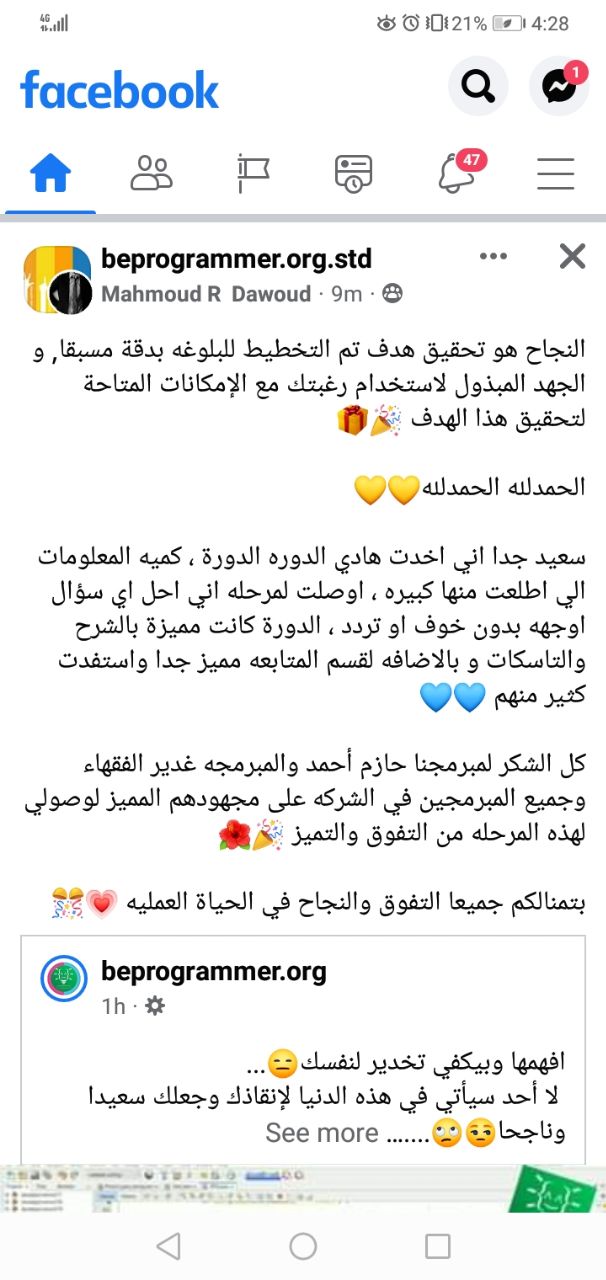
Task: Open the notifications bell
Action: pos(457,174)
